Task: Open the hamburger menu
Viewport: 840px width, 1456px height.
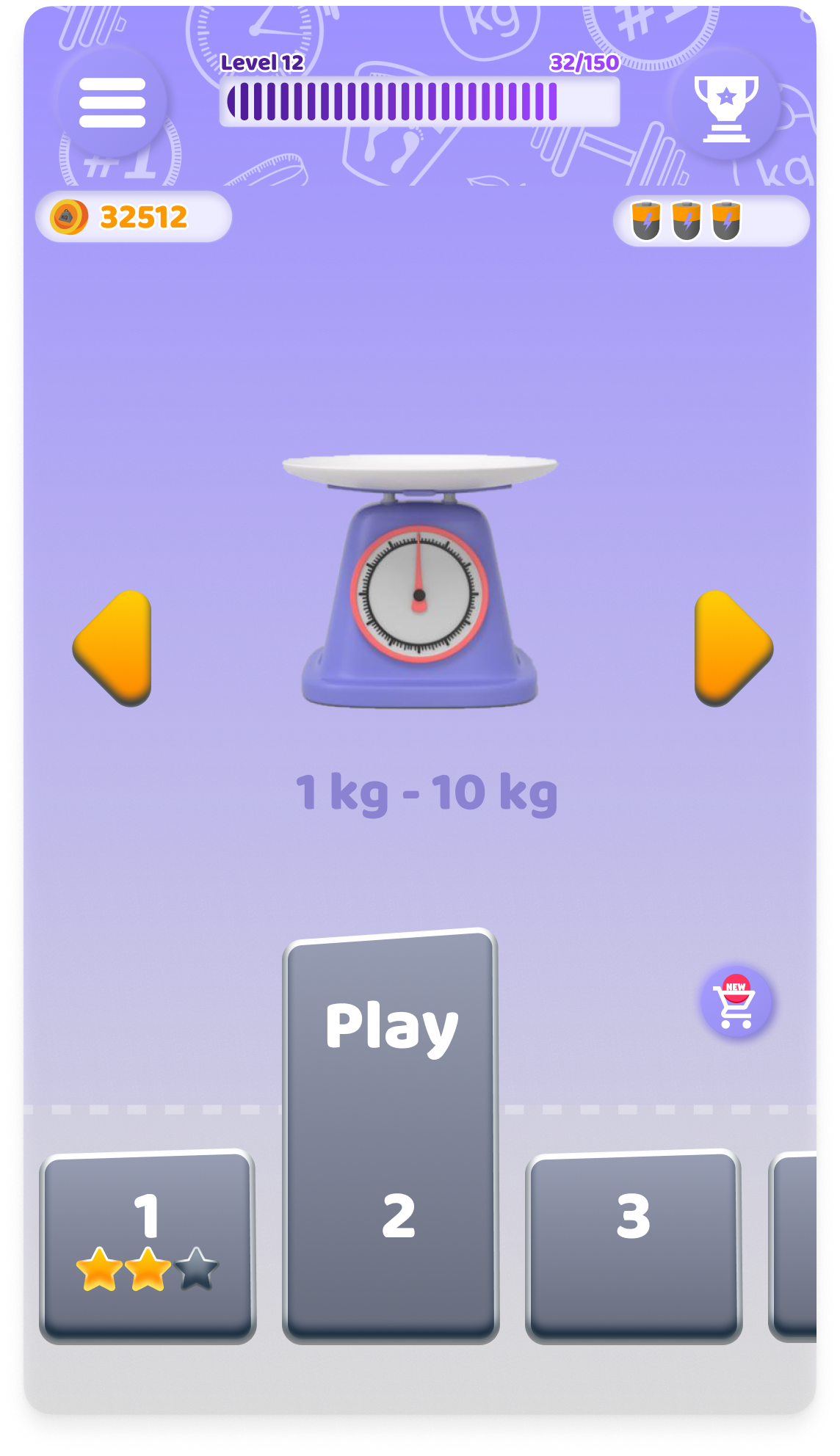Action: coord(112,103)
